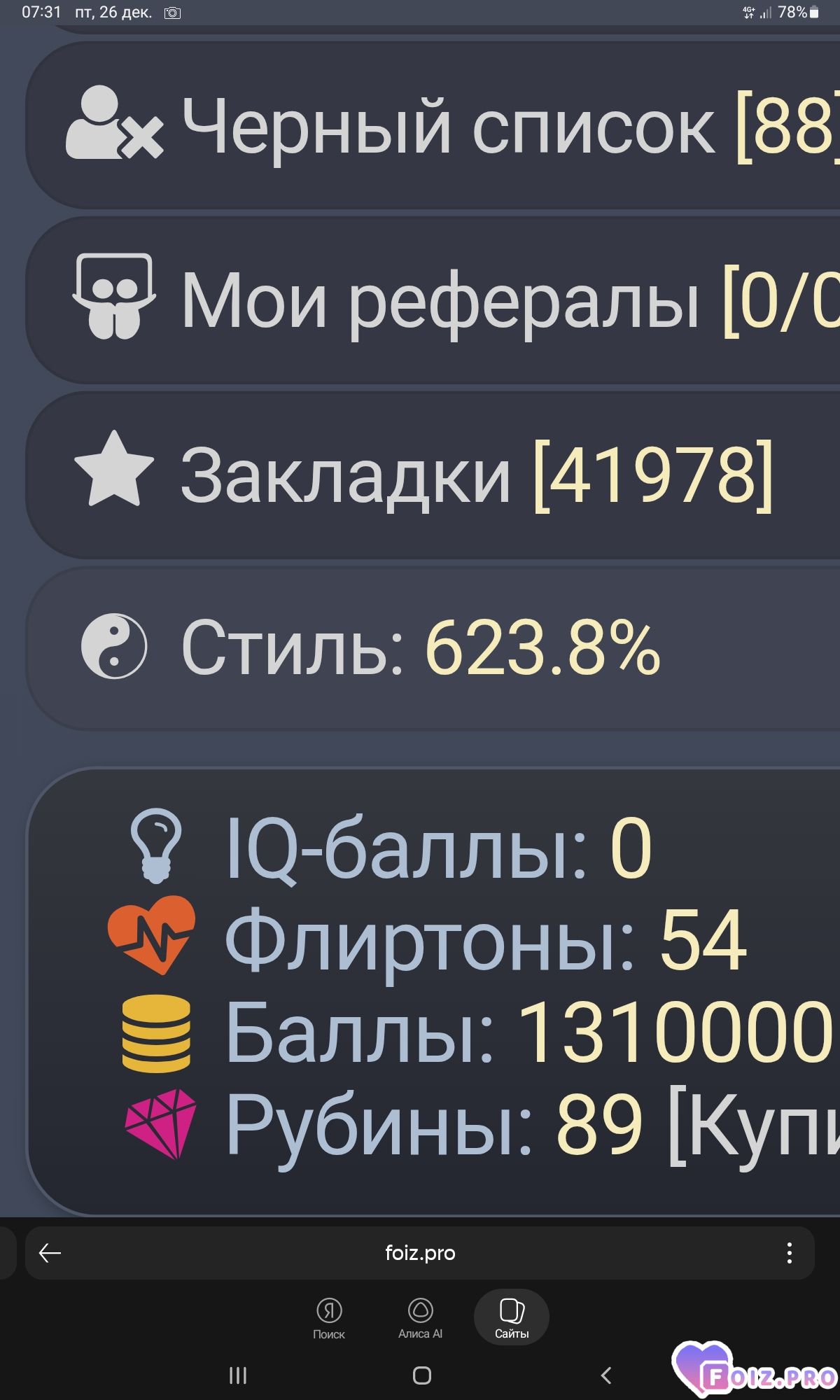
Task: Open Мои рефералы section
Action: click(448, 301)
